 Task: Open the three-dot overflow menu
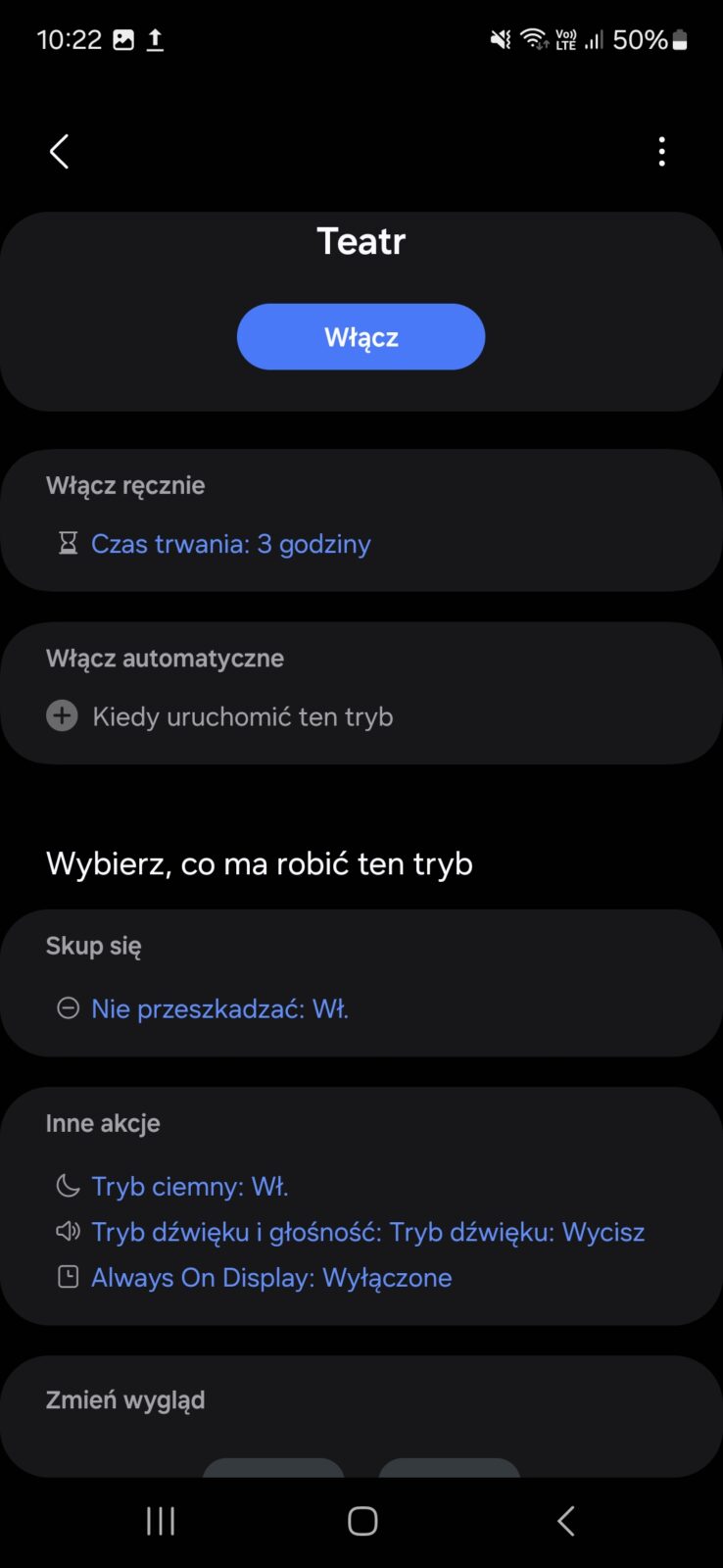pos(662,152)
